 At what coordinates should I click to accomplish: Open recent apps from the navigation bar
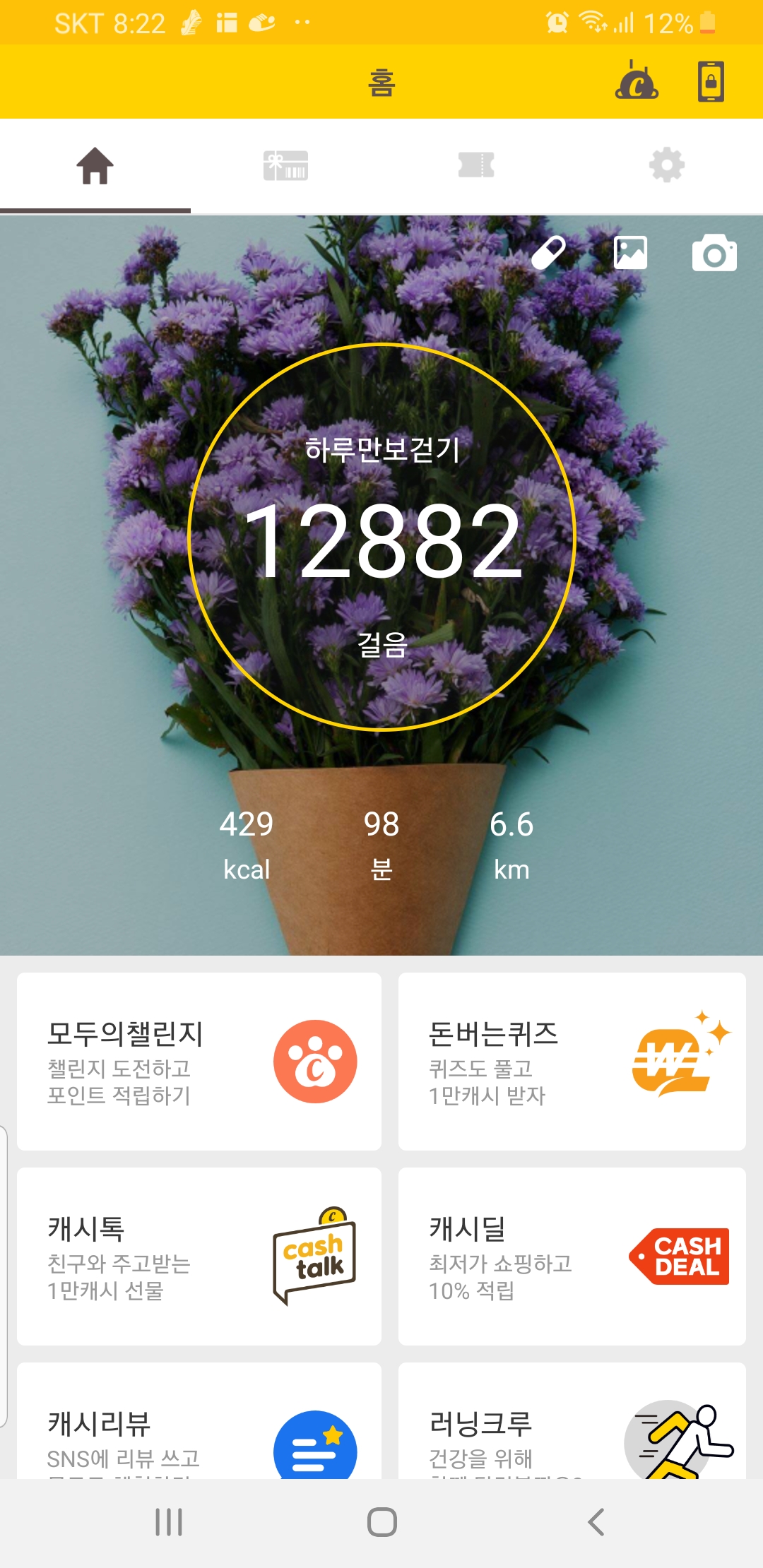pyautogui.click(x=169, y=1521)
